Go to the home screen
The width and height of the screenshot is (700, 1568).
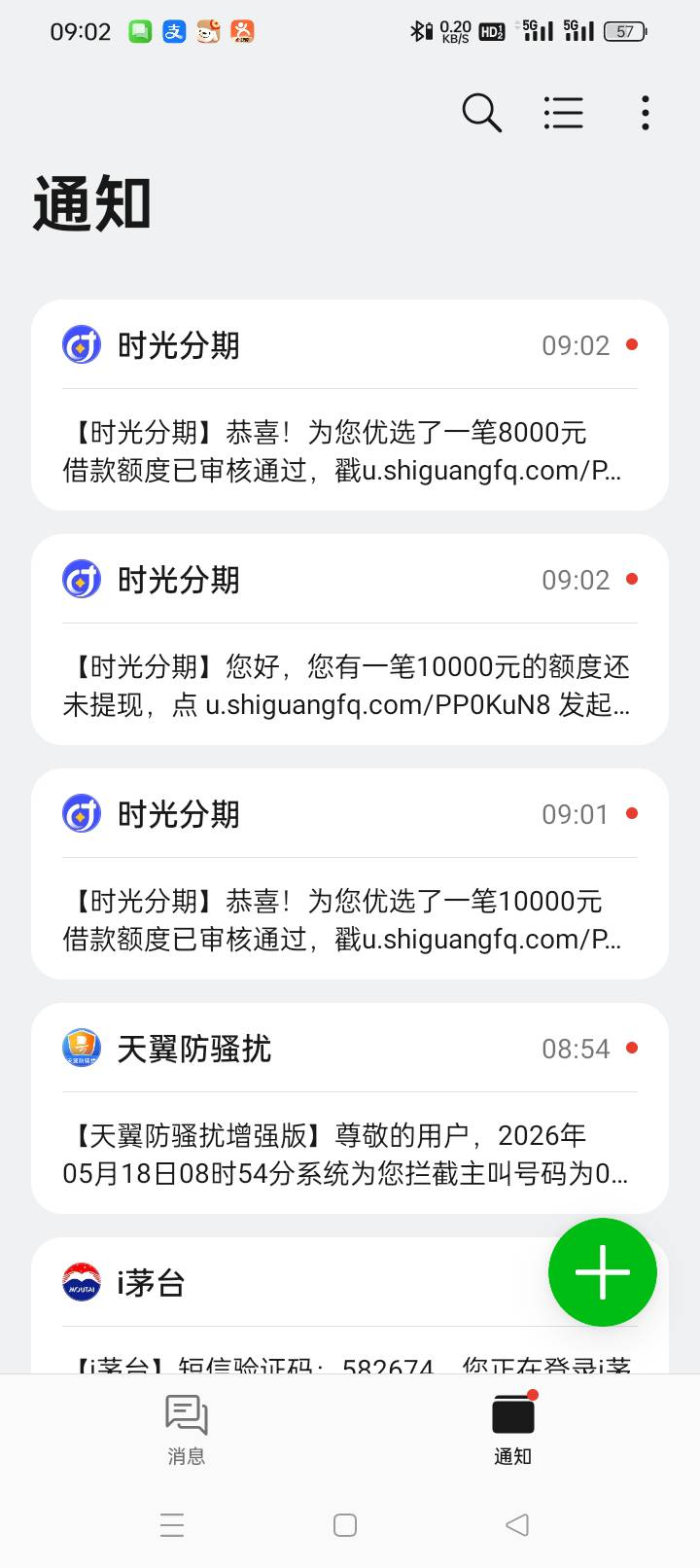point(345,1524)
